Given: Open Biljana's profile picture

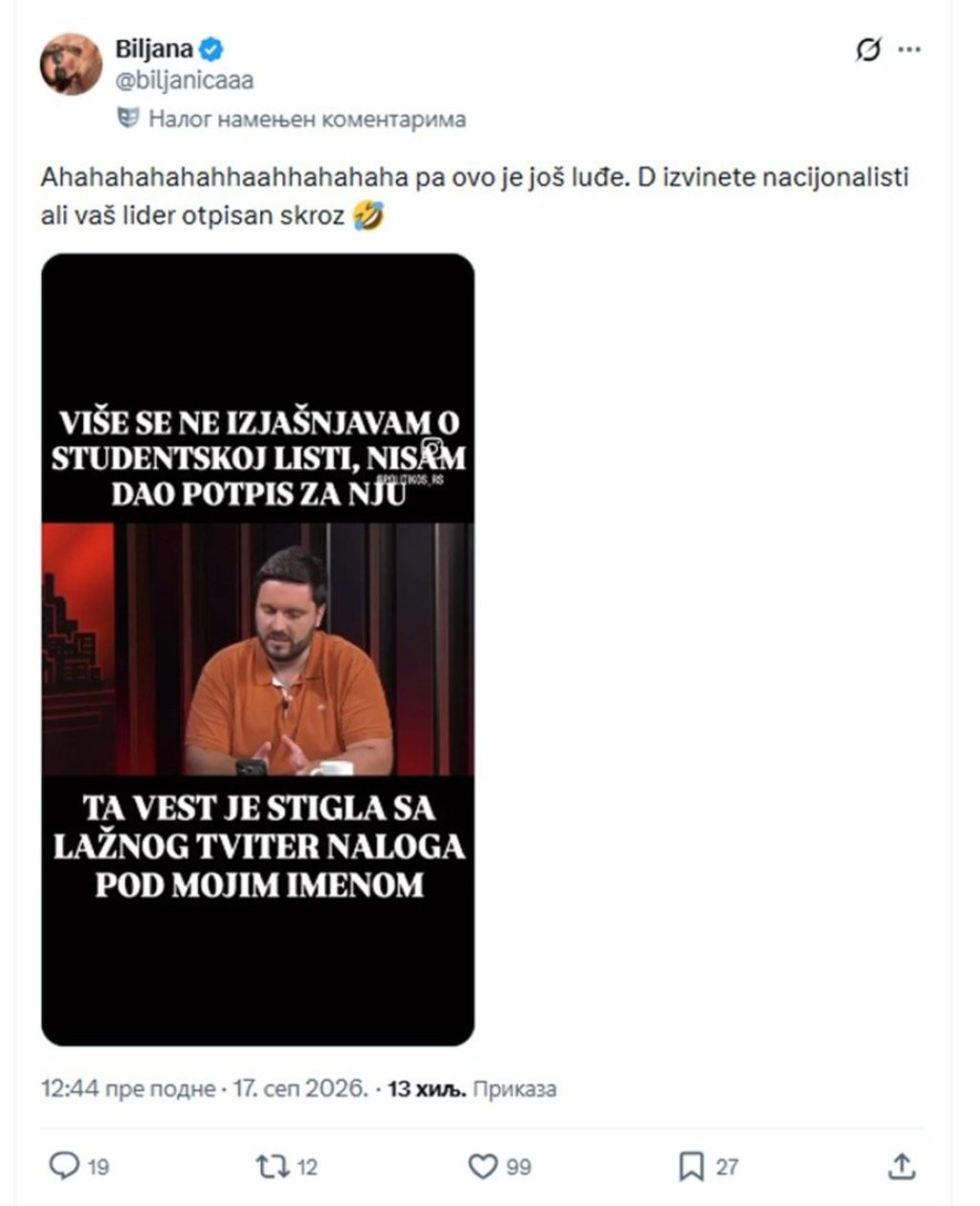Looking at the screenshot, I should coord(70,64).
